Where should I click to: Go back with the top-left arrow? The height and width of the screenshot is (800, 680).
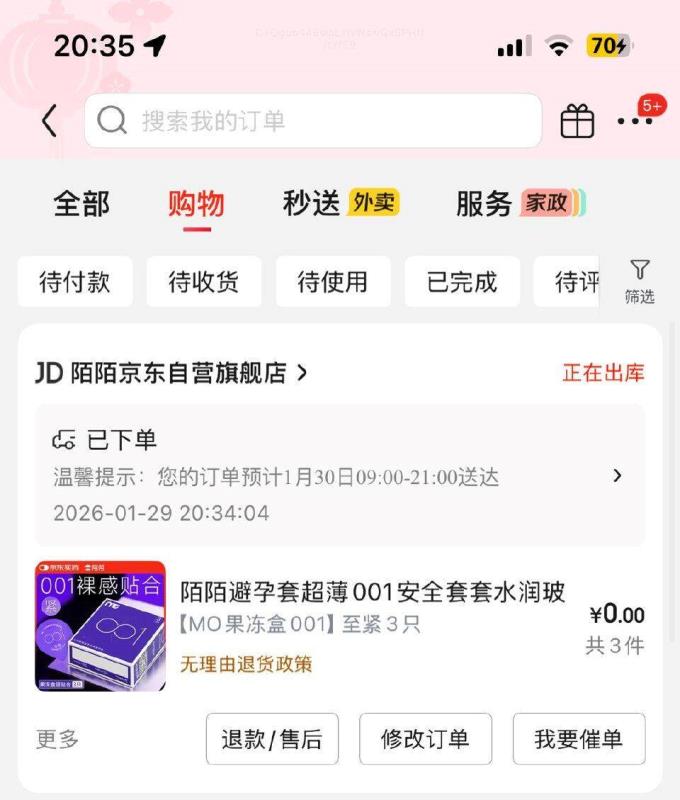point(49,121)
